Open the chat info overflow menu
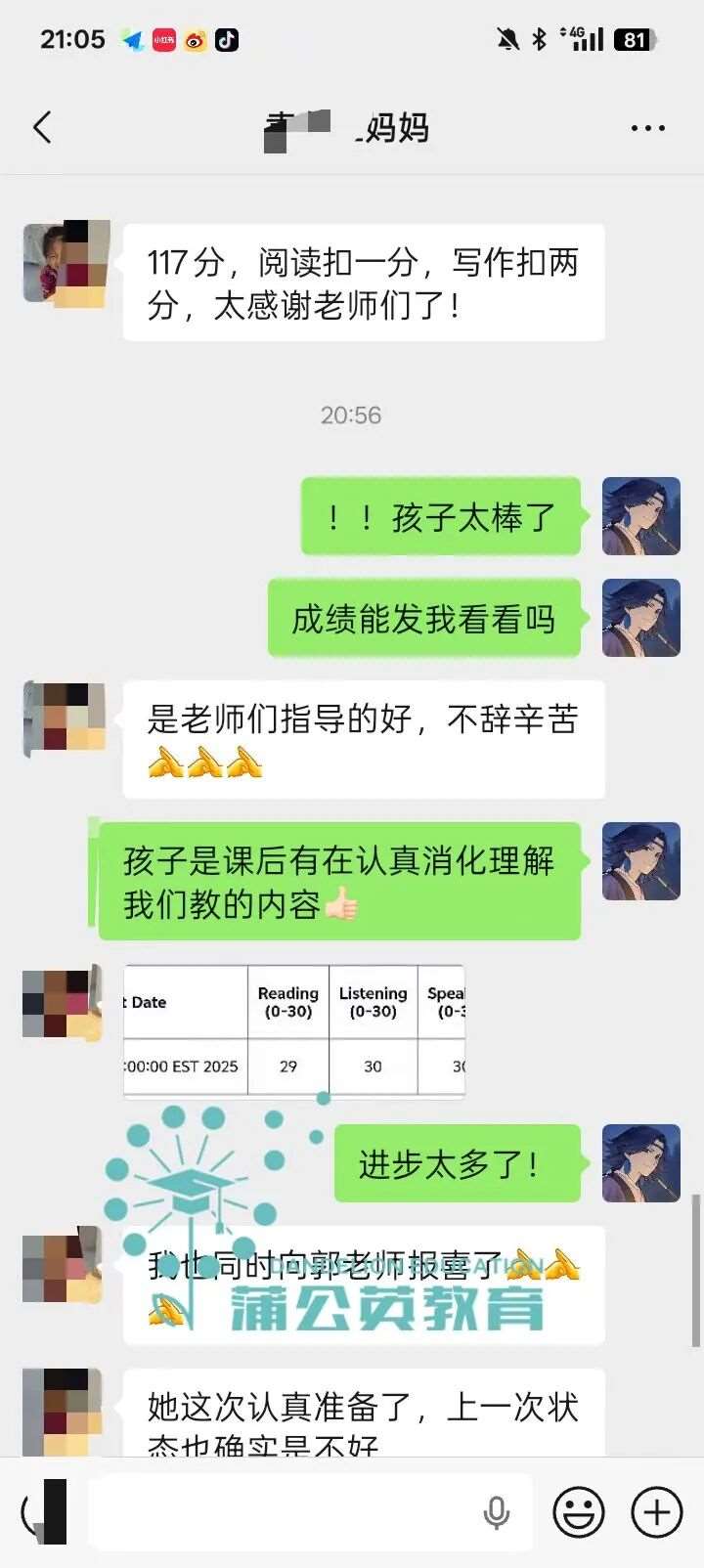Viewport: 704px width, 1568px height. [647, 128]
